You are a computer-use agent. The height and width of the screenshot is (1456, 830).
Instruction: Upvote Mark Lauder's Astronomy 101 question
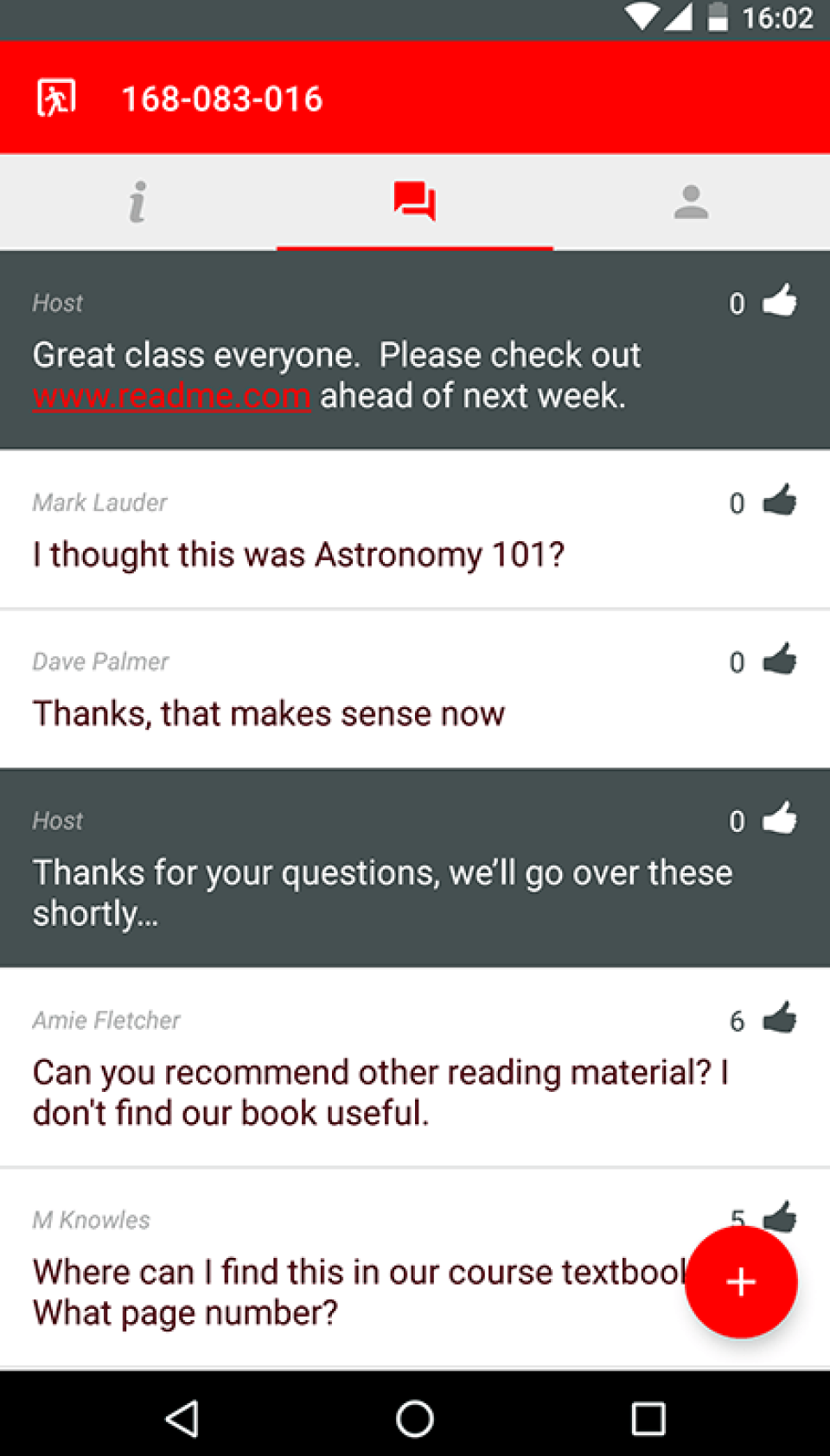pos(779,501)
